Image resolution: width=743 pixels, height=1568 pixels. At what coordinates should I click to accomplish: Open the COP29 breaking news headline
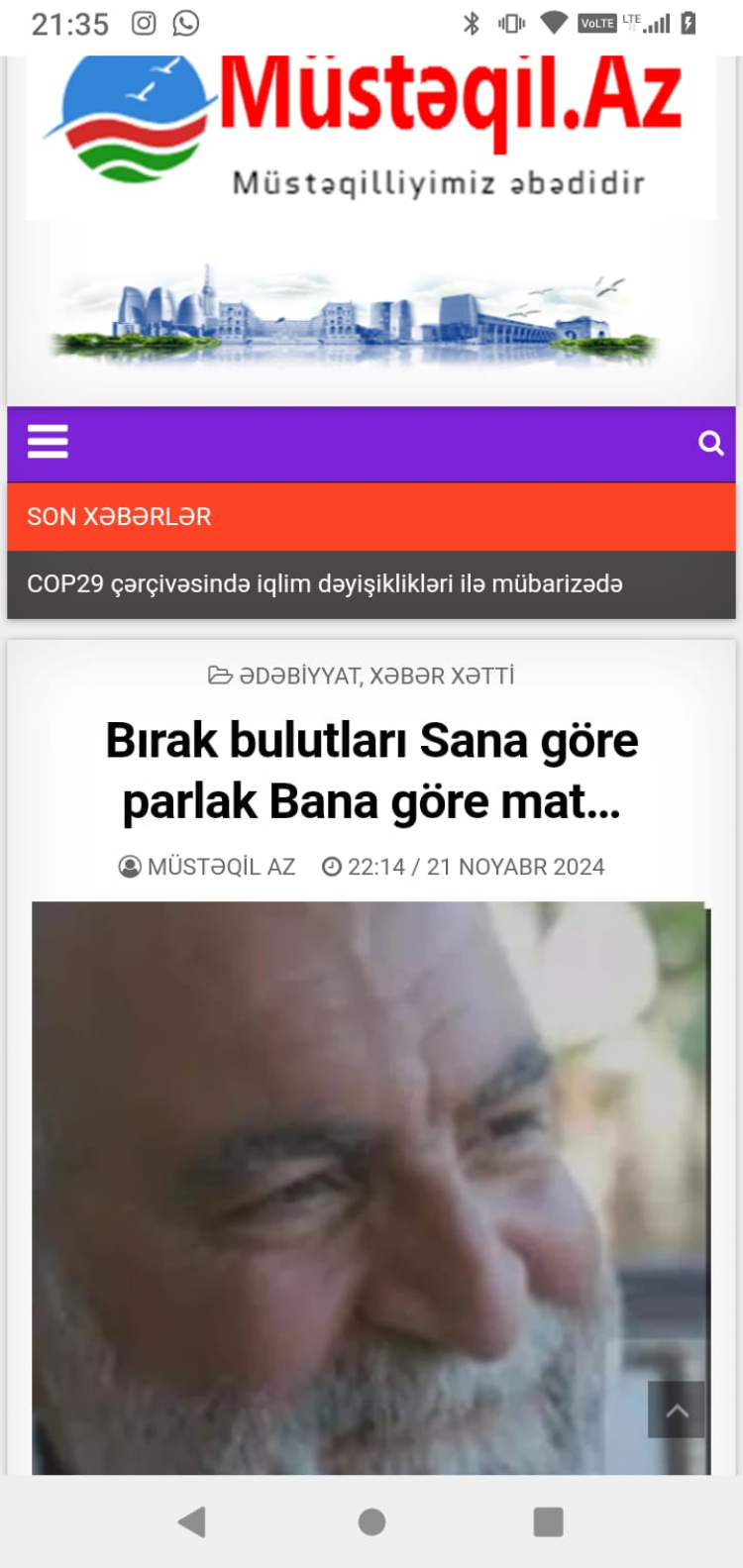pyautogui.click(x=324, y=584)
